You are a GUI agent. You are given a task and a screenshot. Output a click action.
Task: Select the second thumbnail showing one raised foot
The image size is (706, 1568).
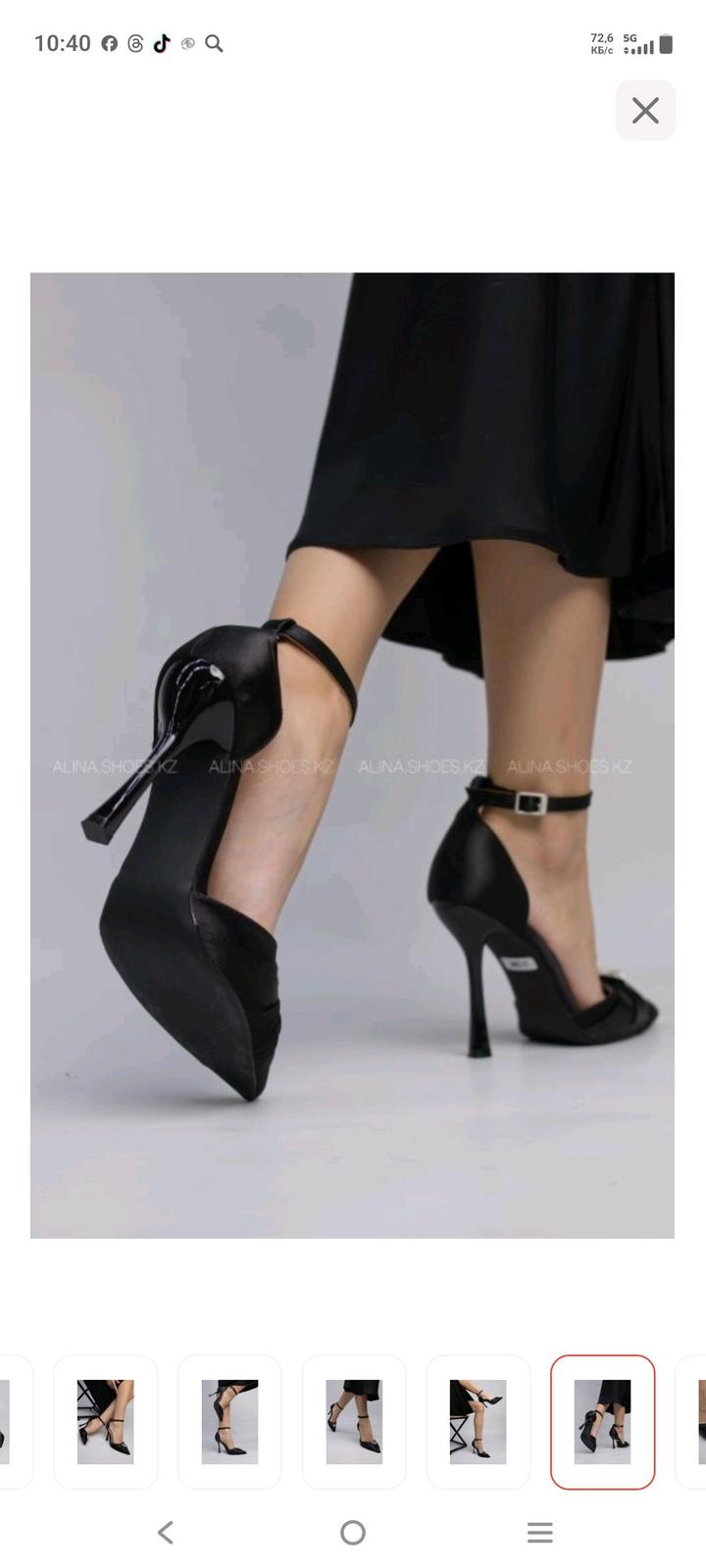click(229, 1422)
